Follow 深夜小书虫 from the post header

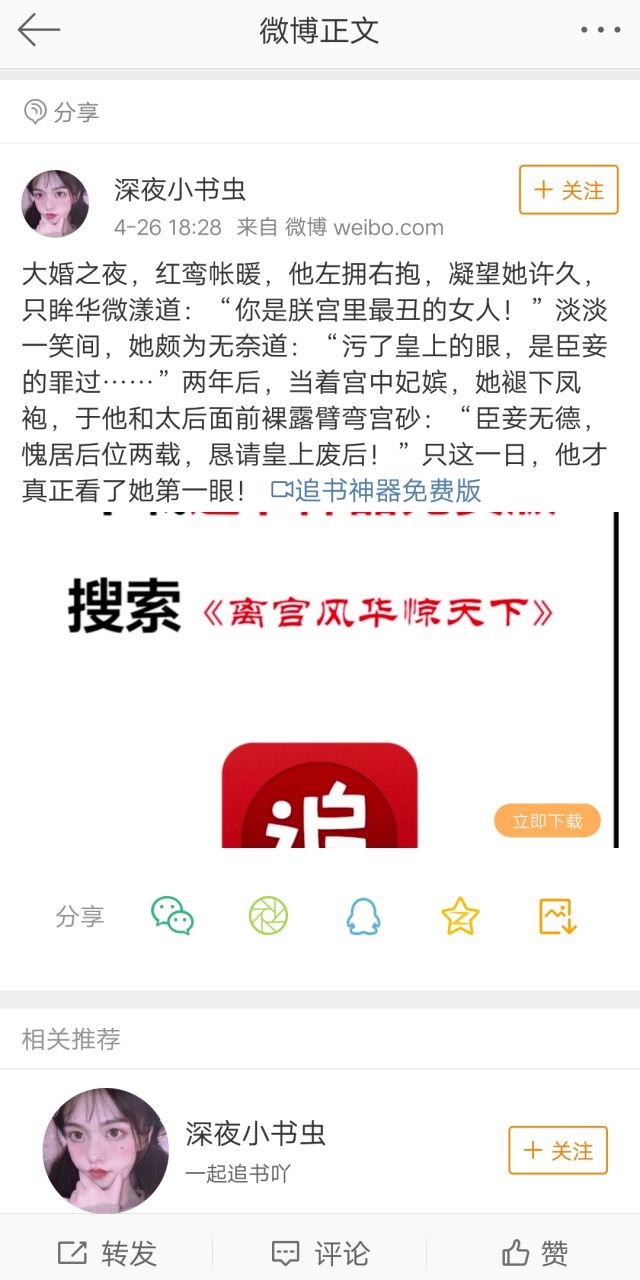[568, 190]
